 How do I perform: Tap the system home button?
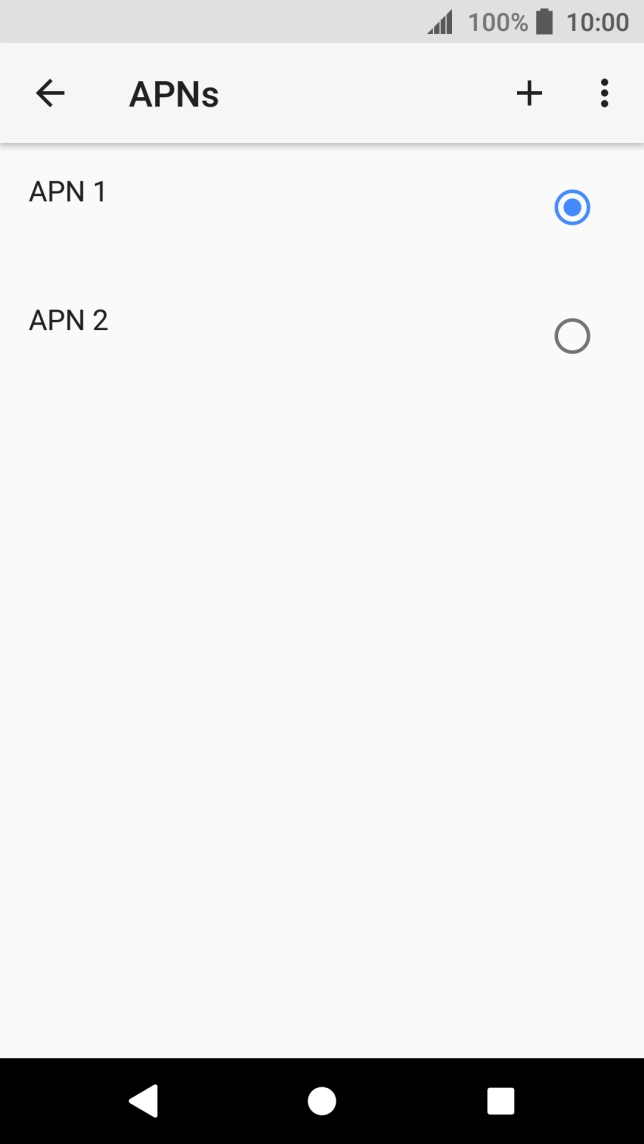tap(322, 1101)
